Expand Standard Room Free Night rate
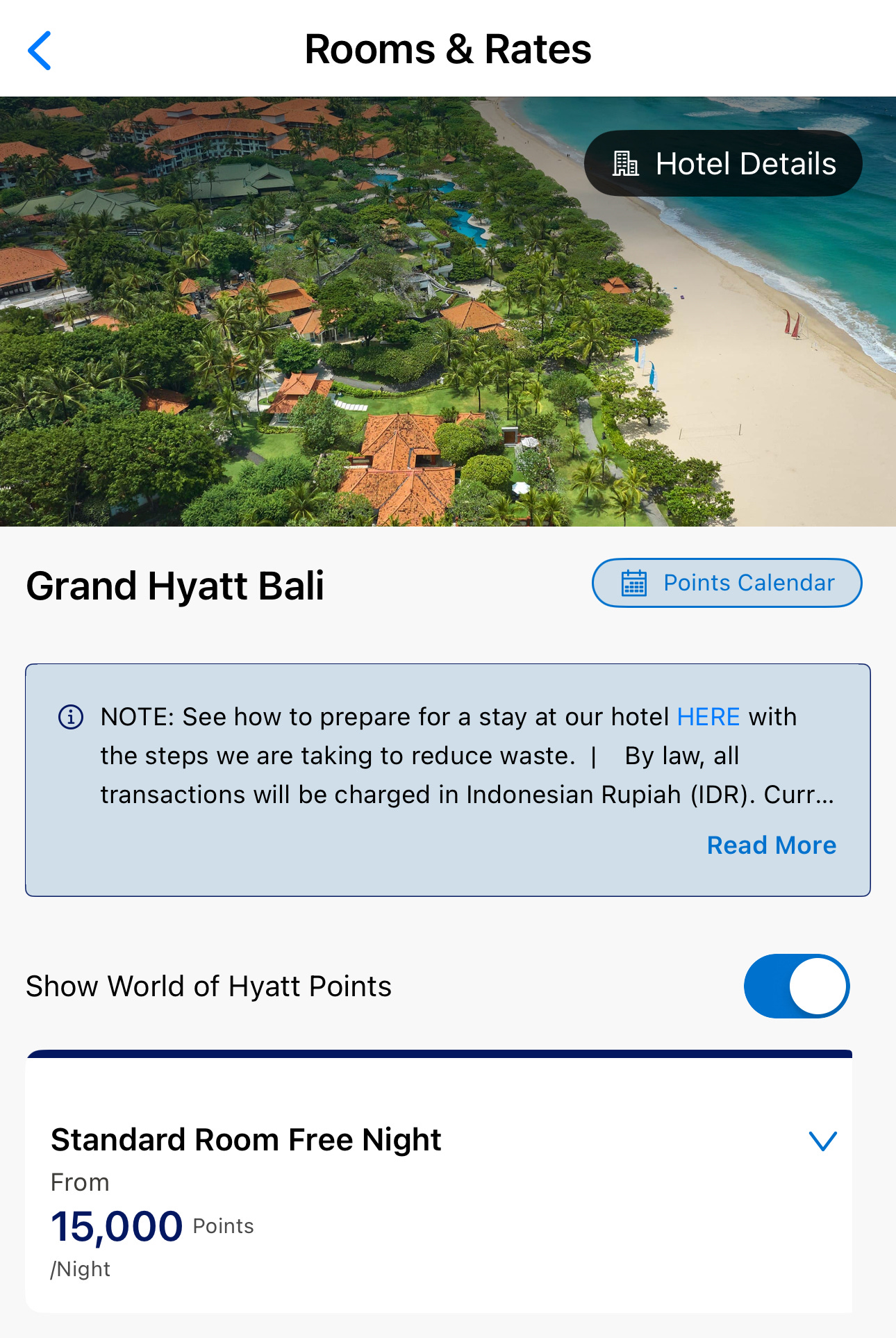 pyautogui.click(x=822, y=1141)
